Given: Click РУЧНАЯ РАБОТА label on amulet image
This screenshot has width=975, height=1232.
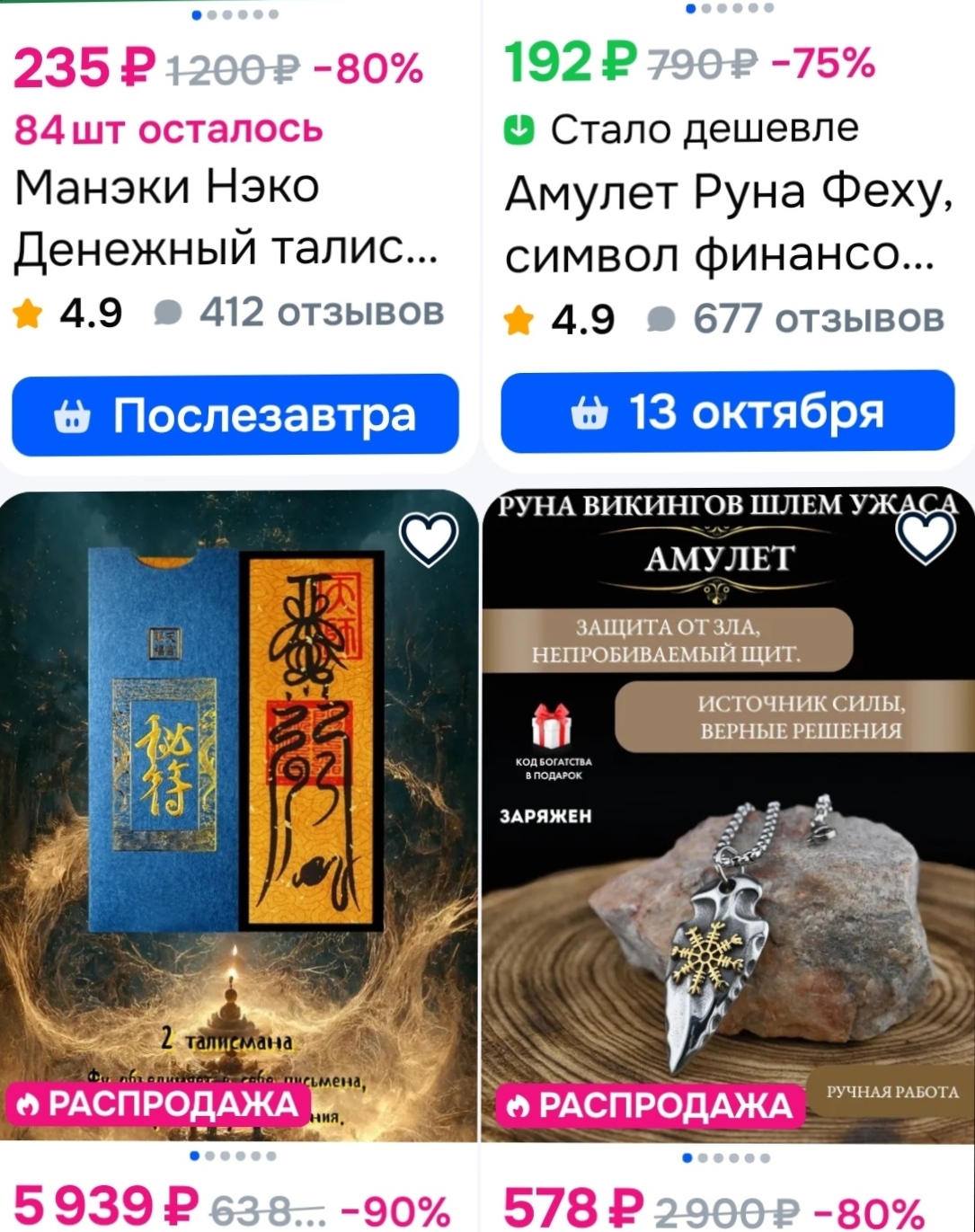Looking at the screenshot, I should [x=891, y=1091].
